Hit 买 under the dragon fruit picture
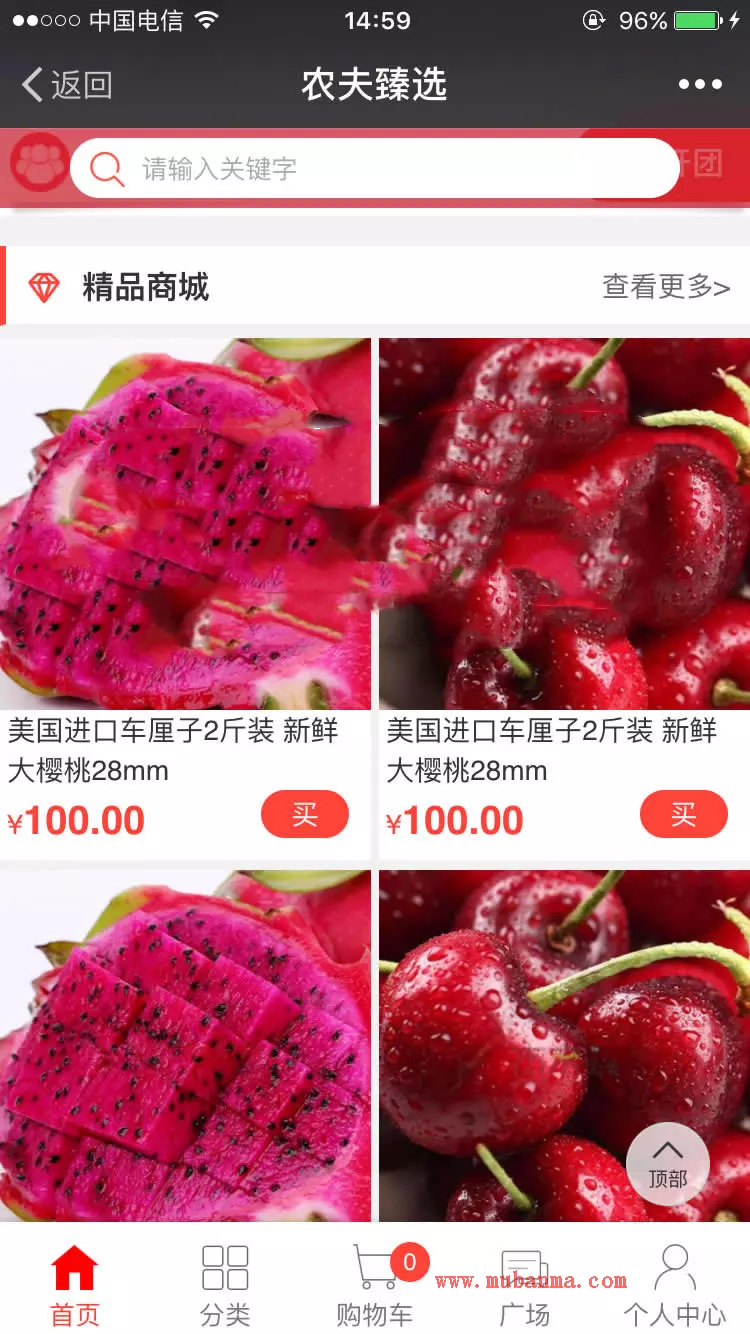 coord(305,814)
